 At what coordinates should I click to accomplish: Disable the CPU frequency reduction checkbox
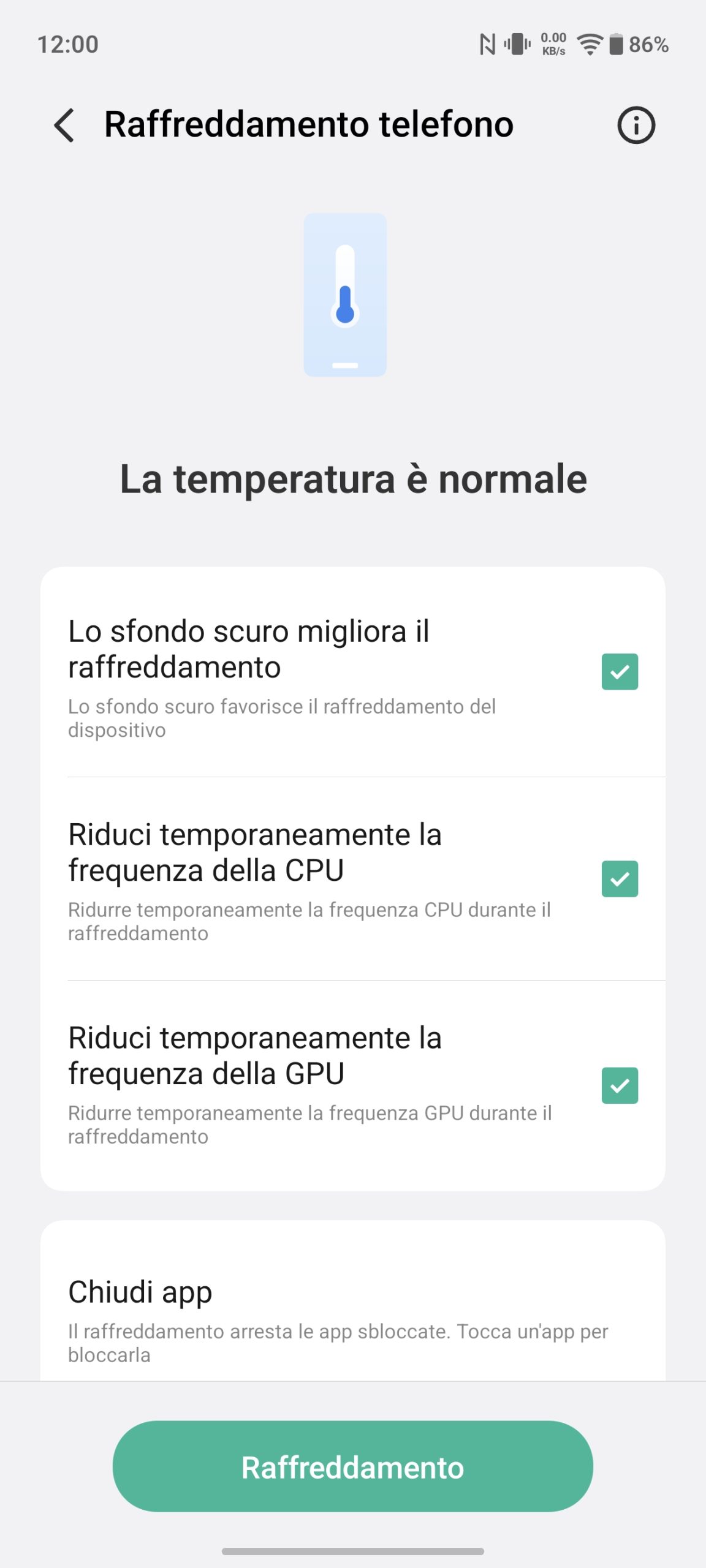(x=620, y=878)
